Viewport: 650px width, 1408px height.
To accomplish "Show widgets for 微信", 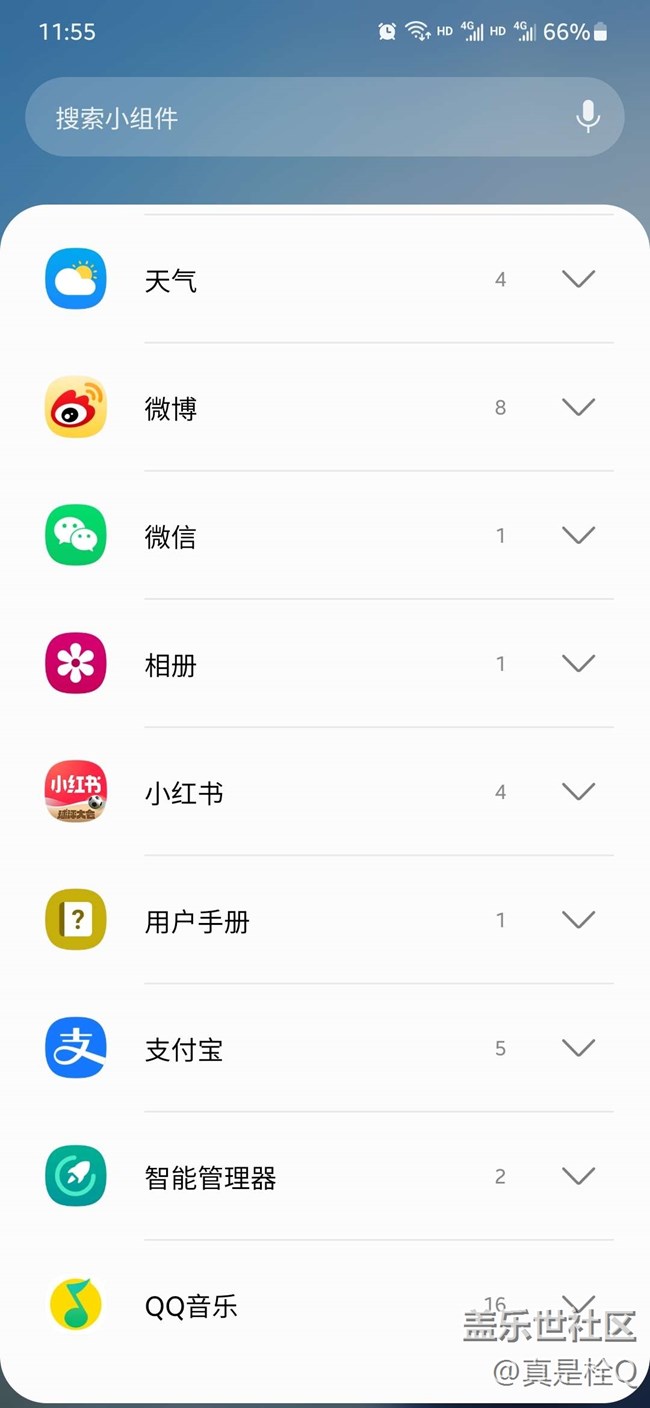I will click(578, 535).
